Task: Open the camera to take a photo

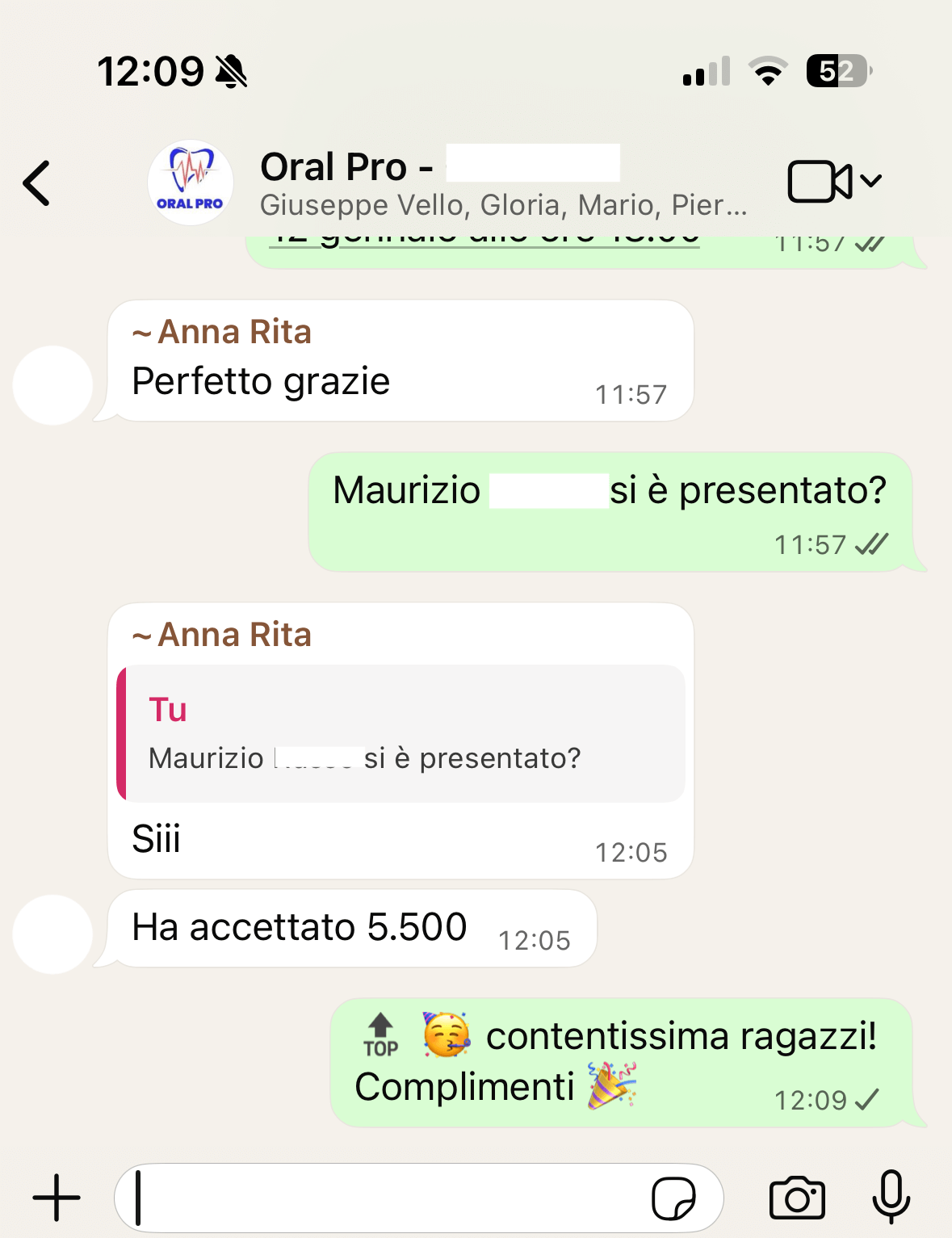Action: (797, 1198)
